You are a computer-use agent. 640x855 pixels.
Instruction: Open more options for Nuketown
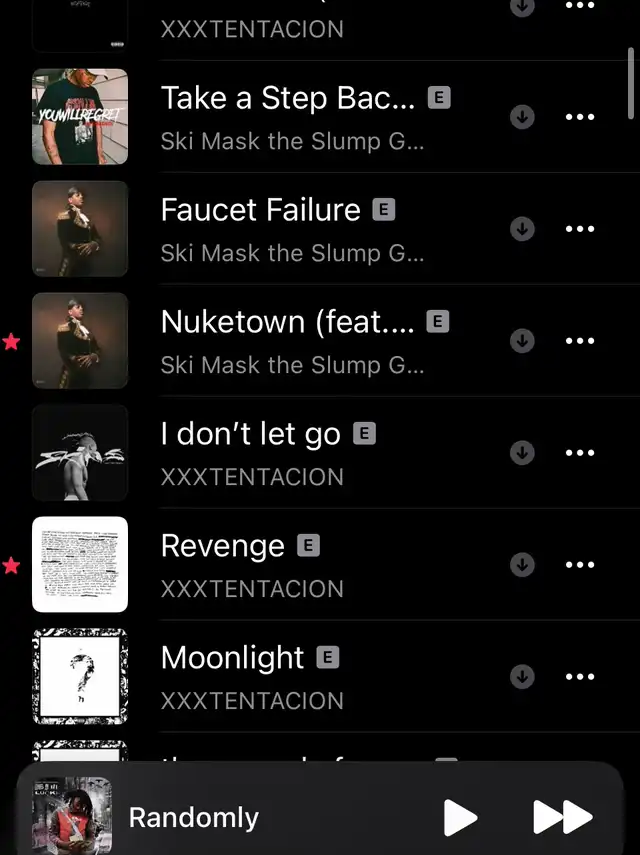coord(580,341)
